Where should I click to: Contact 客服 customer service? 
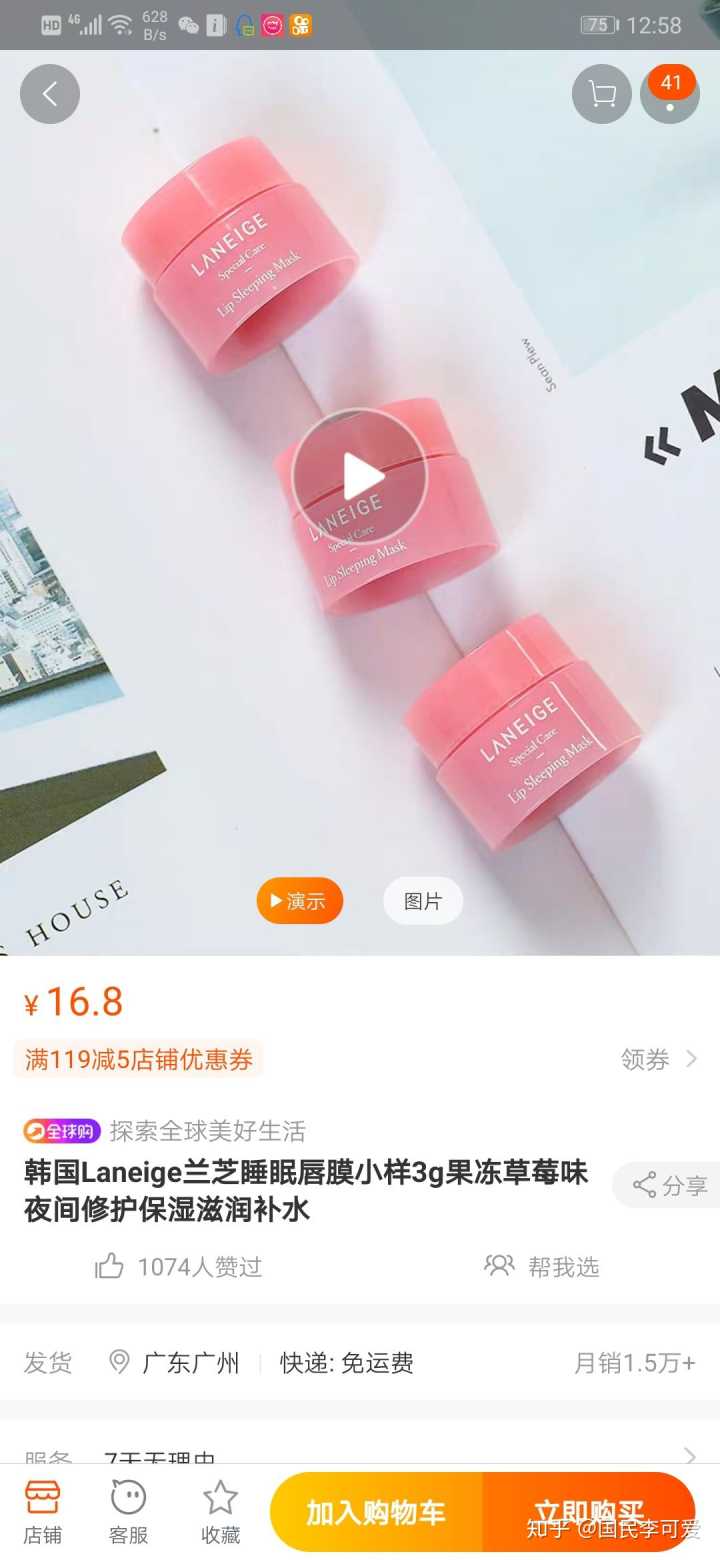click(x=129, y=1512)
